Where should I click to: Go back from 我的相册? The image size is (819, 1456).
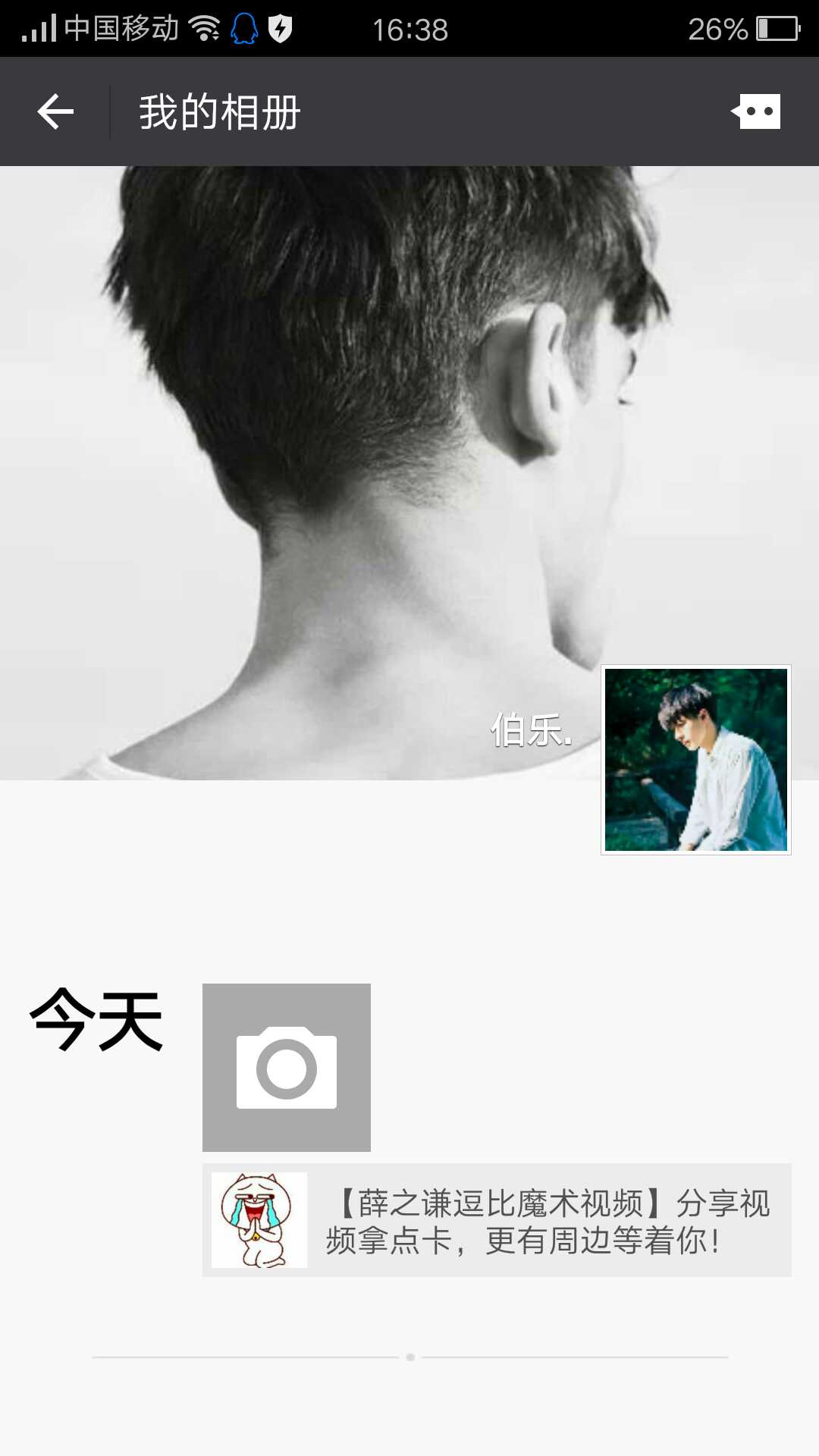point(55,112)
